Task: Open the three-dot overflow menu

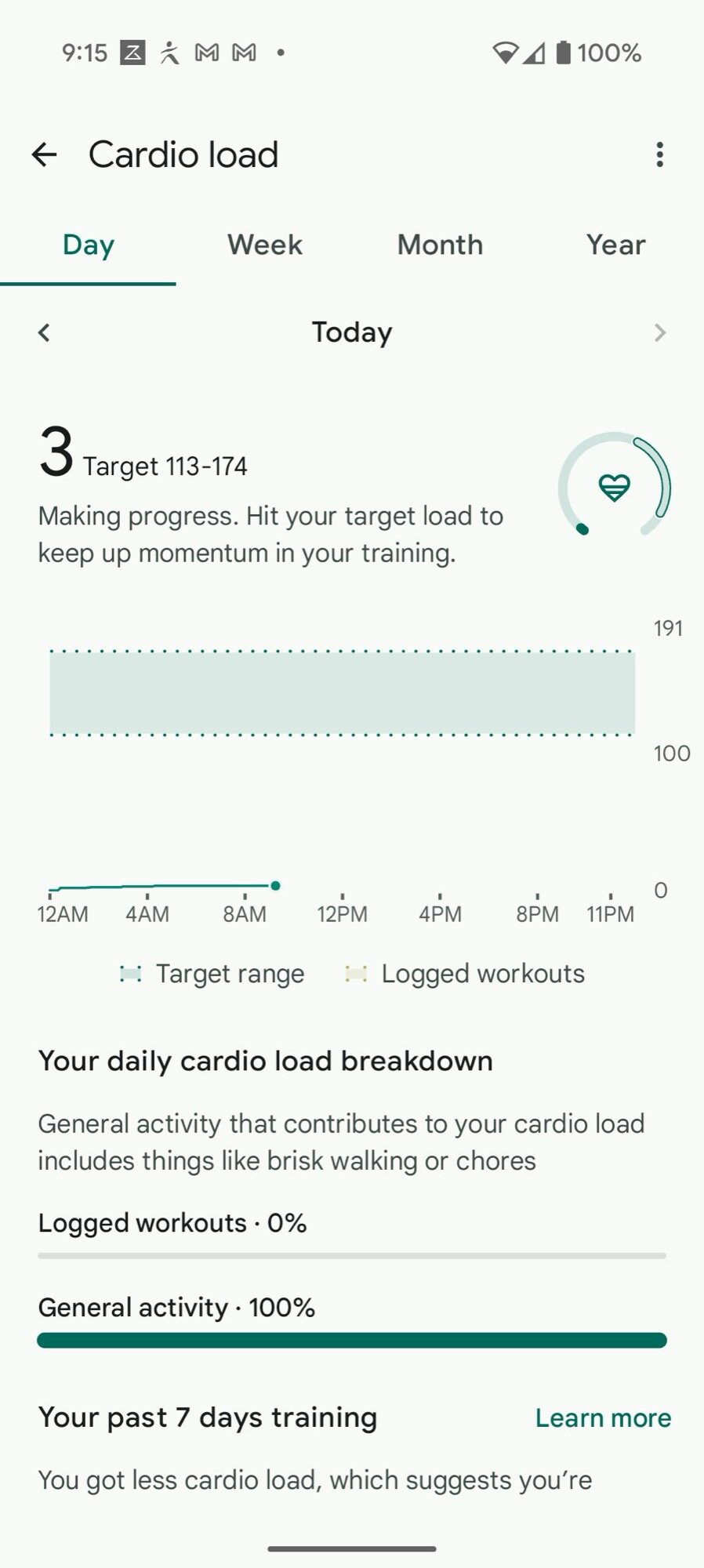Action: tap(659, 154)
